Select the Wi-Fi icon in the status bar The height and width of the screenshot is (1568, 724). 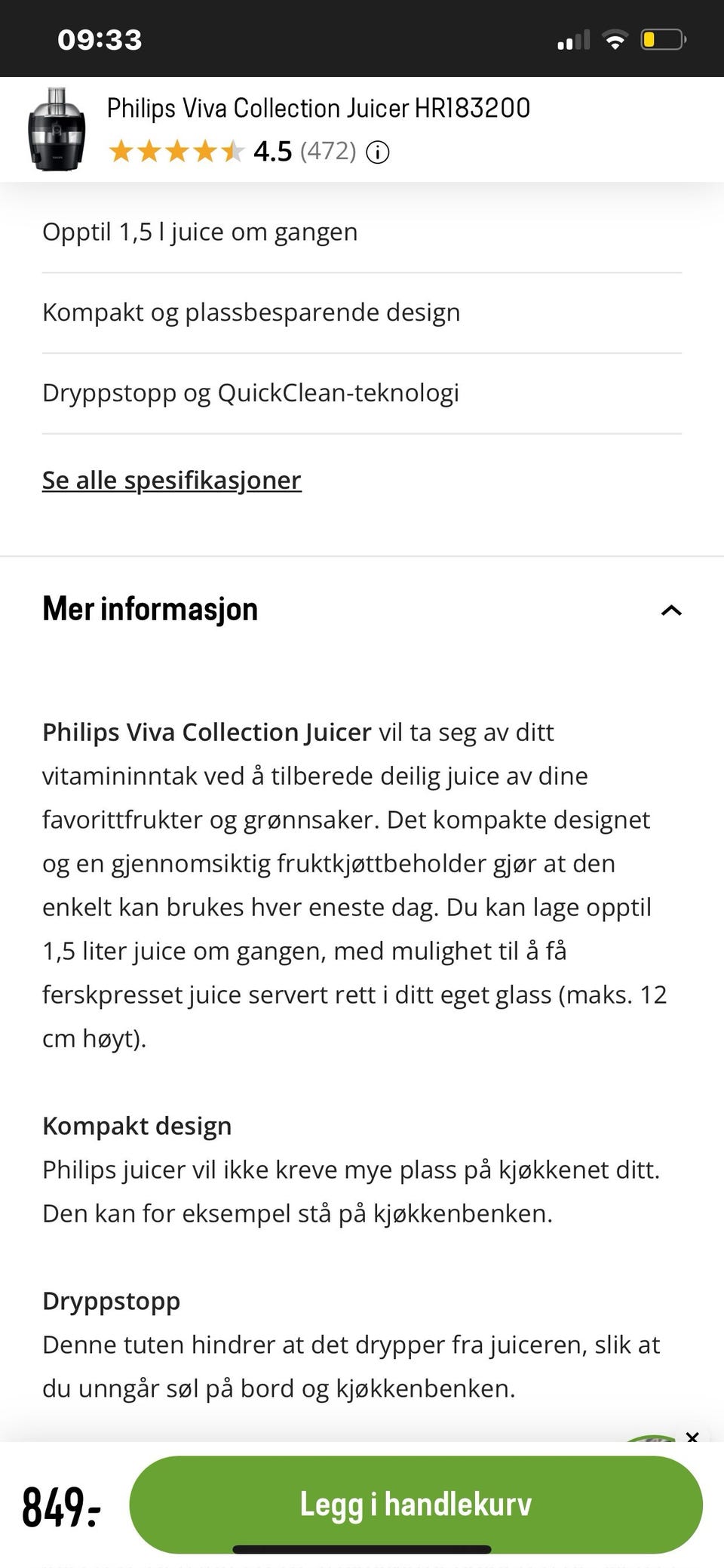click(x=615, y=37)
